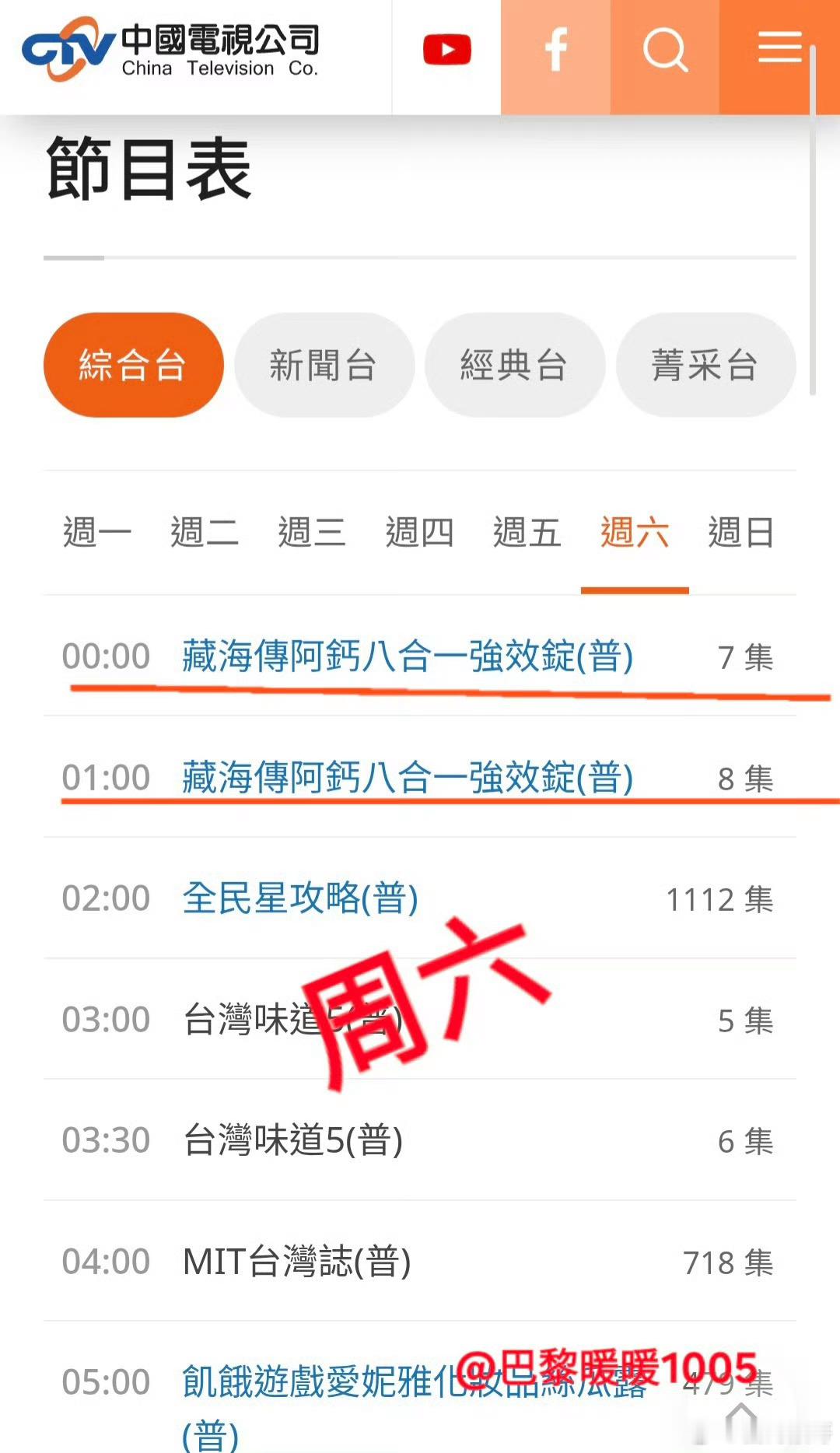Visit CTV's Facebook page icon
The height and width of the screenshot is (1453, 840).
coord(555,49)
